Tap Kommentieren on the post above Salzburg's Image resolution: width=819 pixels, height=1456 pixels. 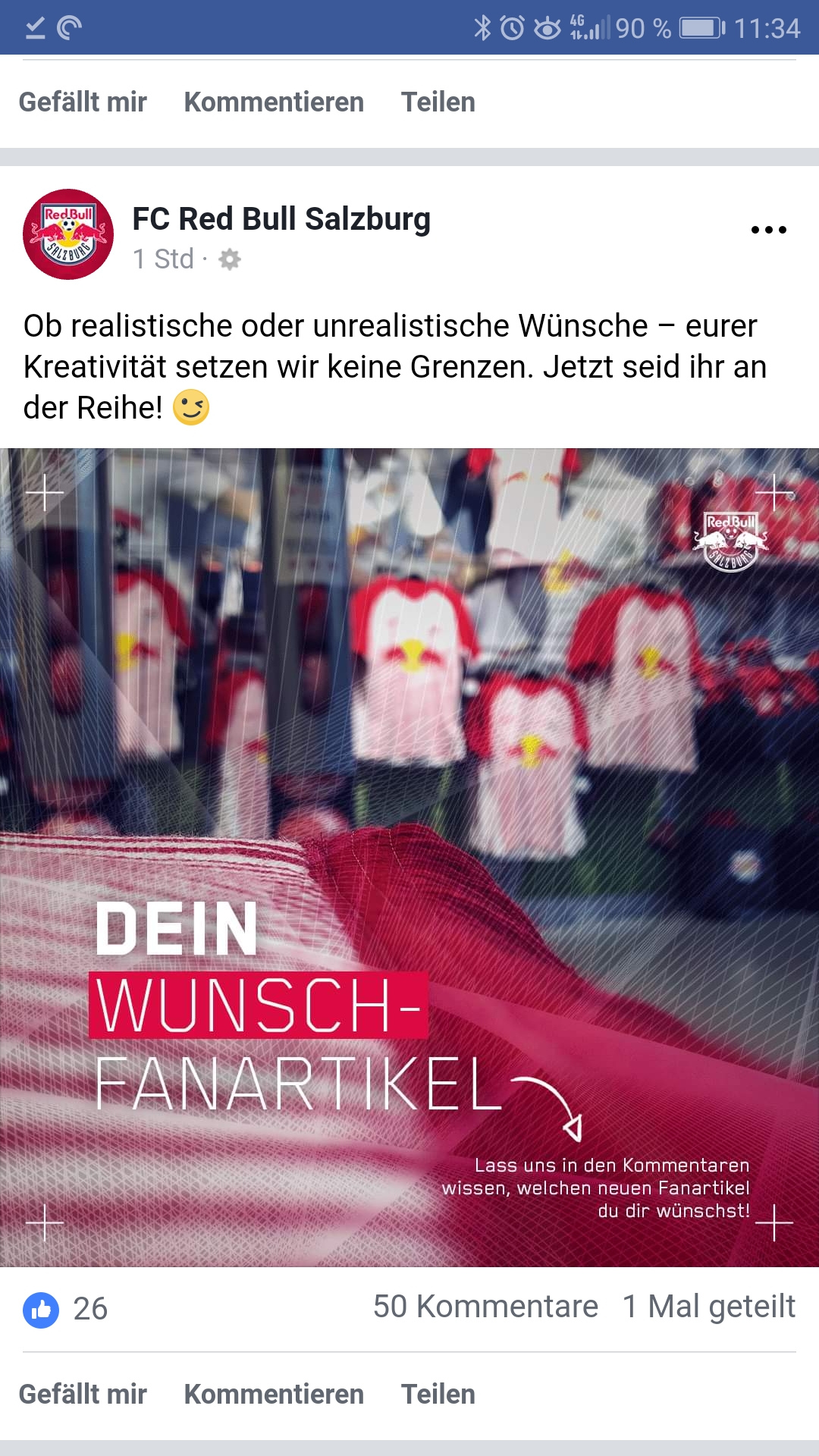tap(274, 102)
